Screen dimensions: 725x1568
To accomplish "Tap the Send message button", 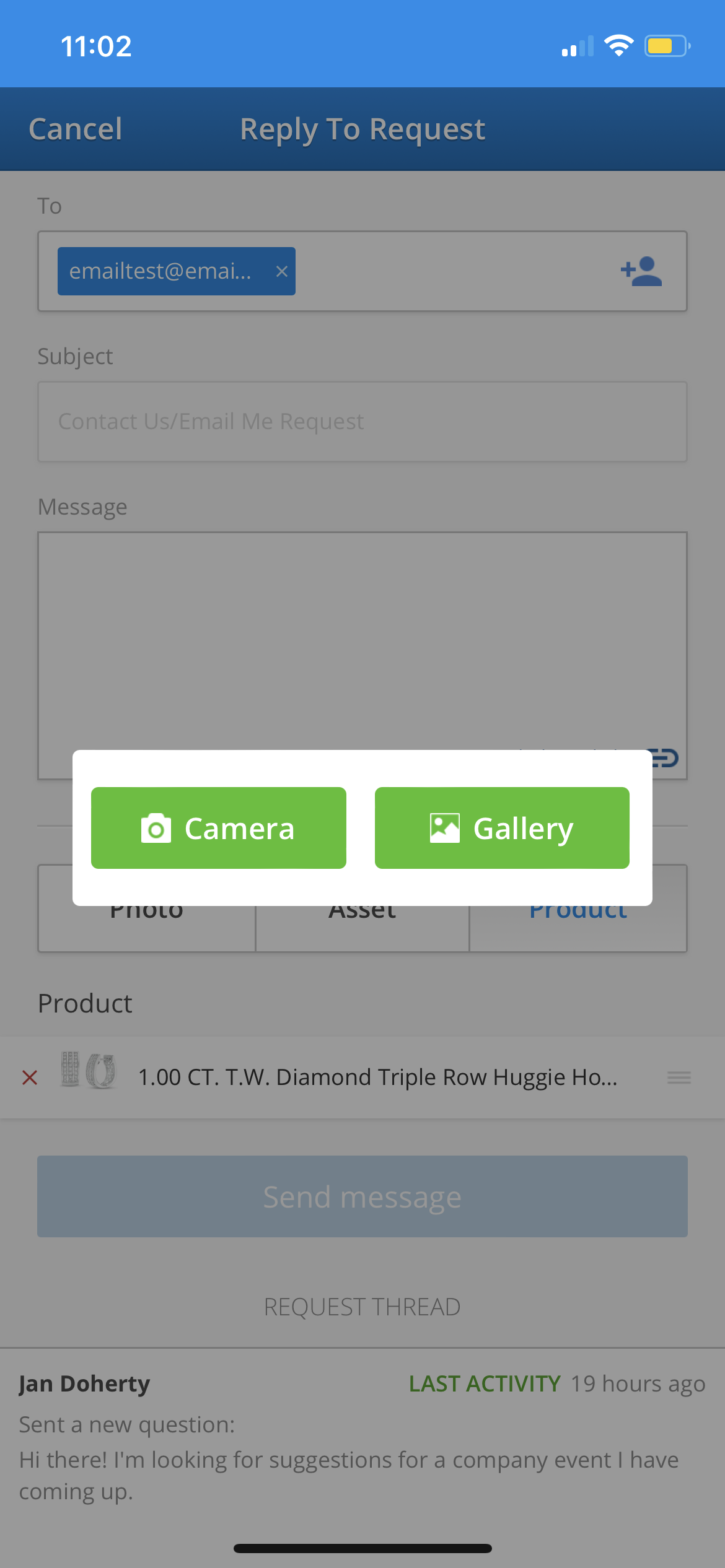I will (x=362, y=1196).
